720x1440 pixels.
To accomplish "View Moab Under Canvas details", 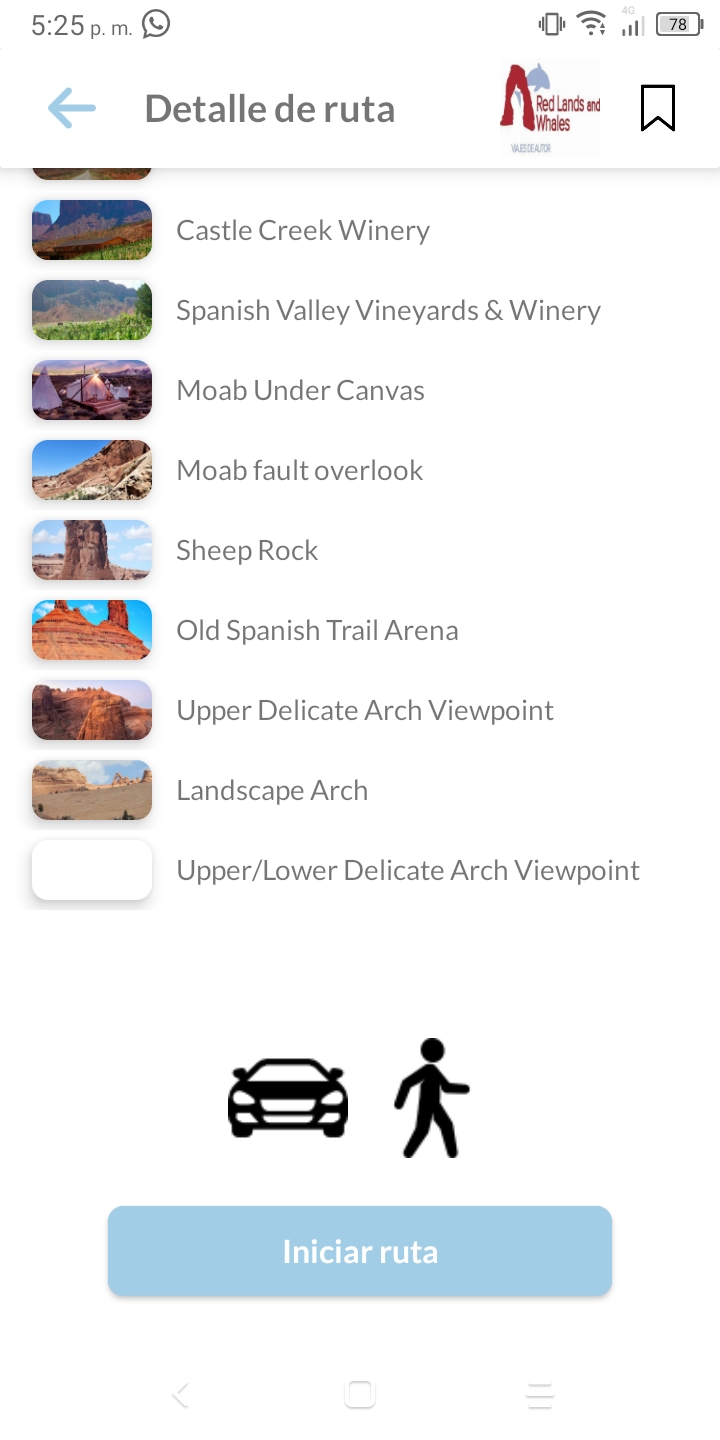I will pos(300,390).
